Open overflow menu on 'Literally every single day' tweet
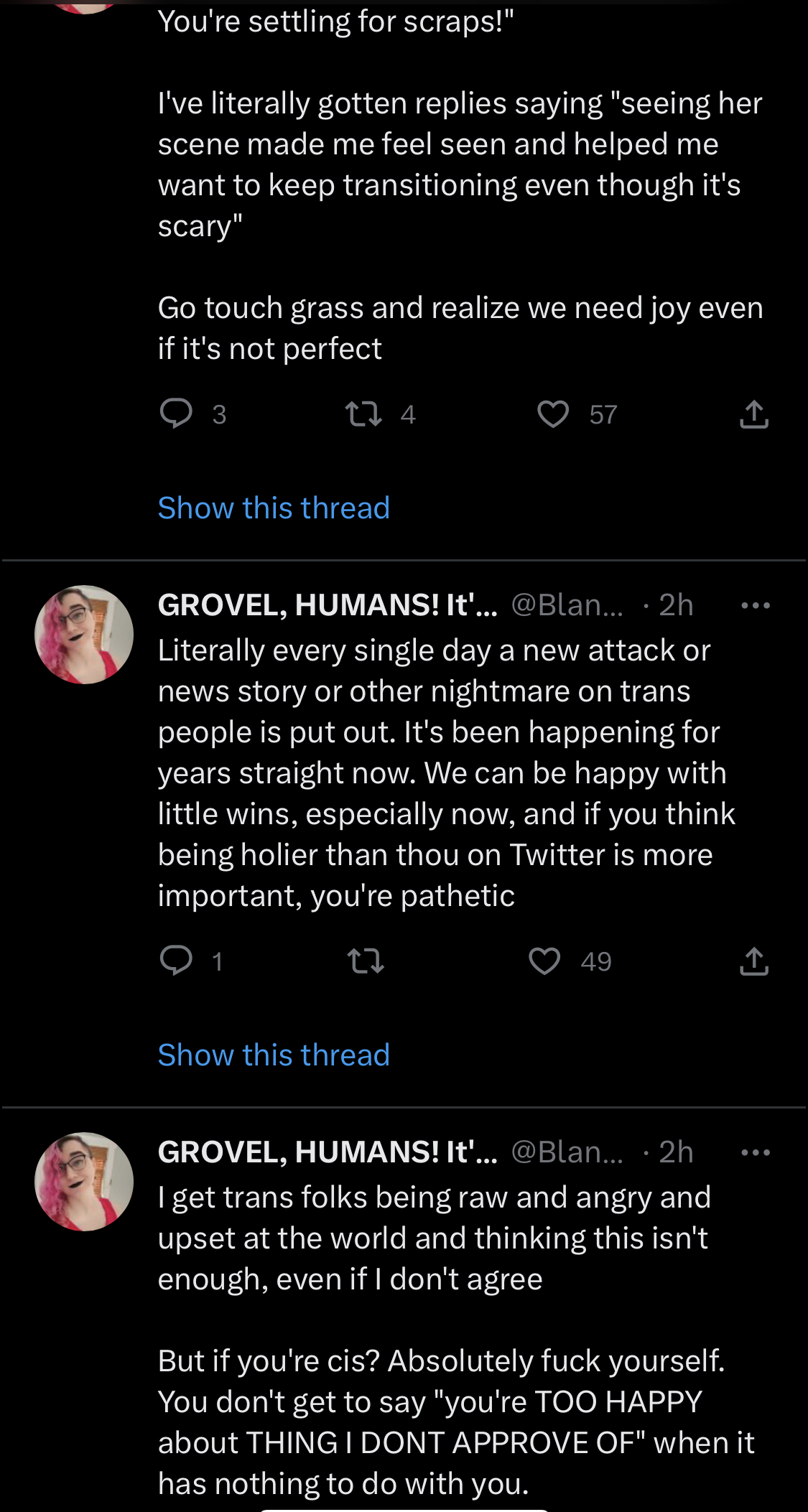The width and height of the screenshot is (808, 1512). pos(756,605)
